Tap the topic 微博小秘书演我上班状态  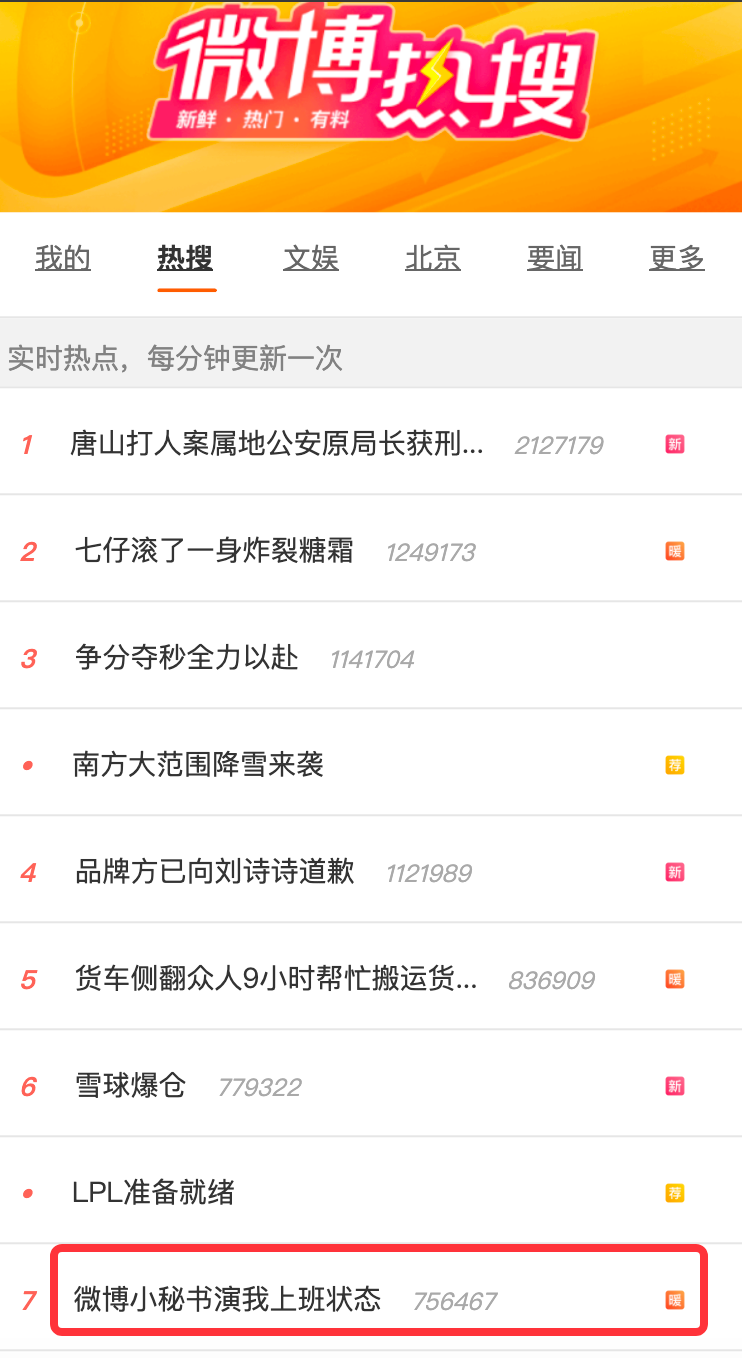pos(228,1299)
